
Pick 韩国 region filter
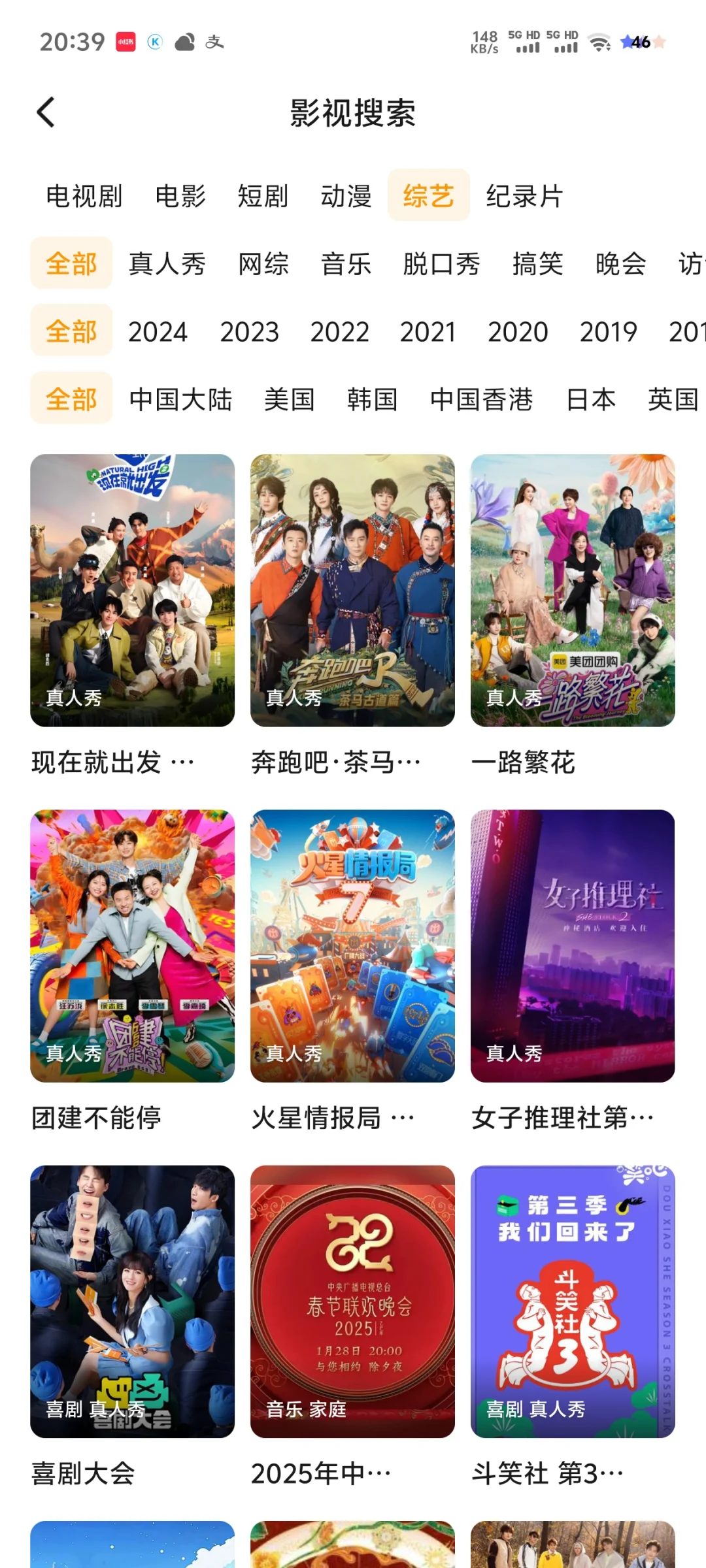[x=372, y=399]
